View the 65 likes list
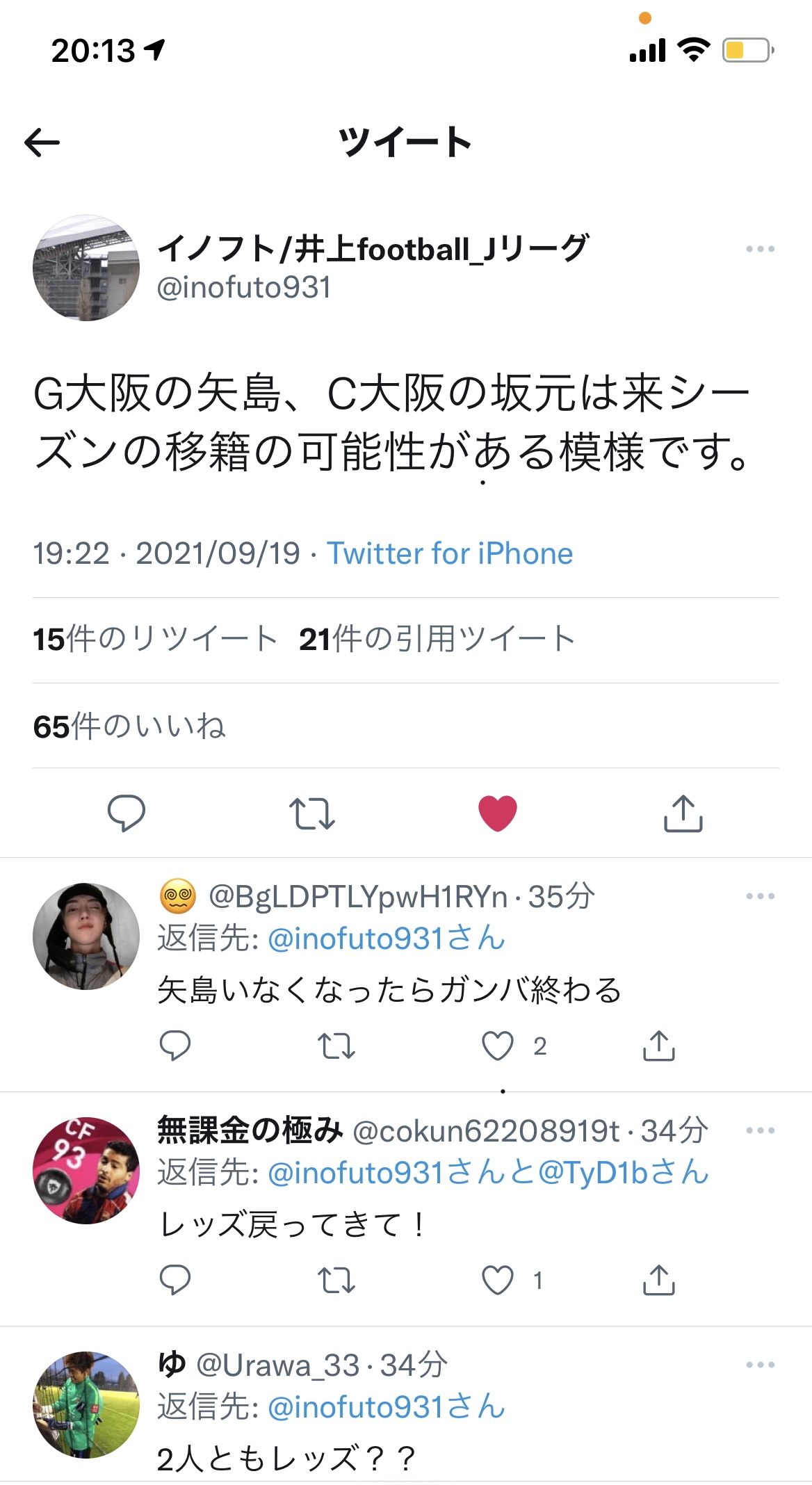 click(129, 727)
